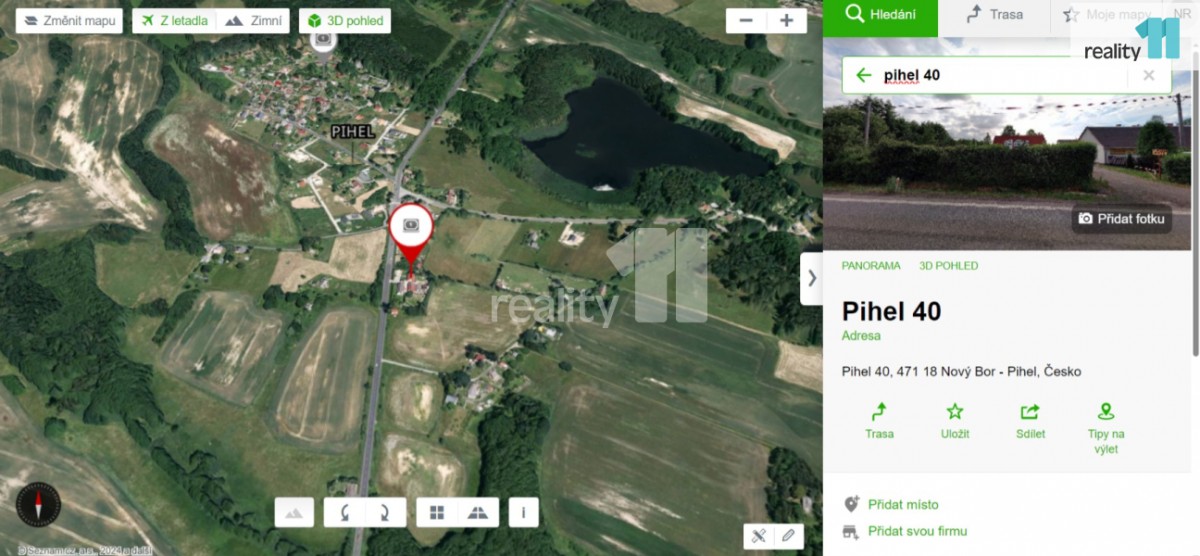Save the place with Uložit
Image resolution: width=1200 pixels, height=556 pixels.
click(955, 420)
